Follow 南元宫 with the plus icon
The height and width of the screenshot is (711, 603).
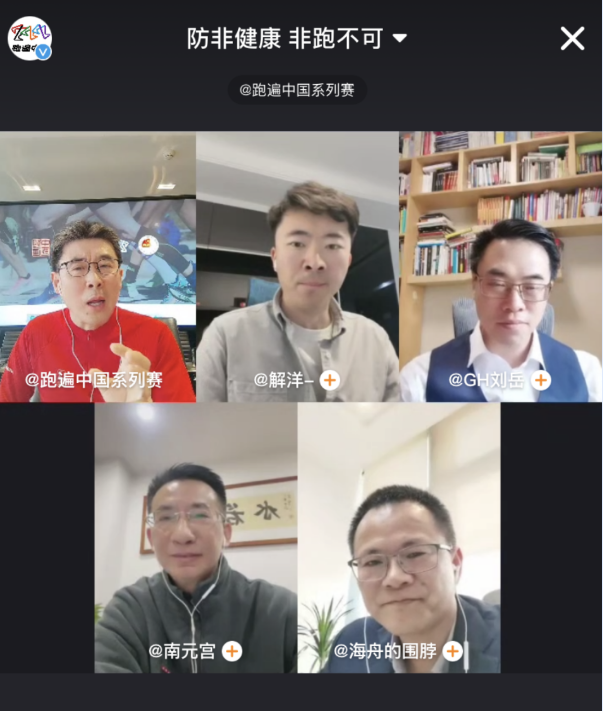(232, 651)
